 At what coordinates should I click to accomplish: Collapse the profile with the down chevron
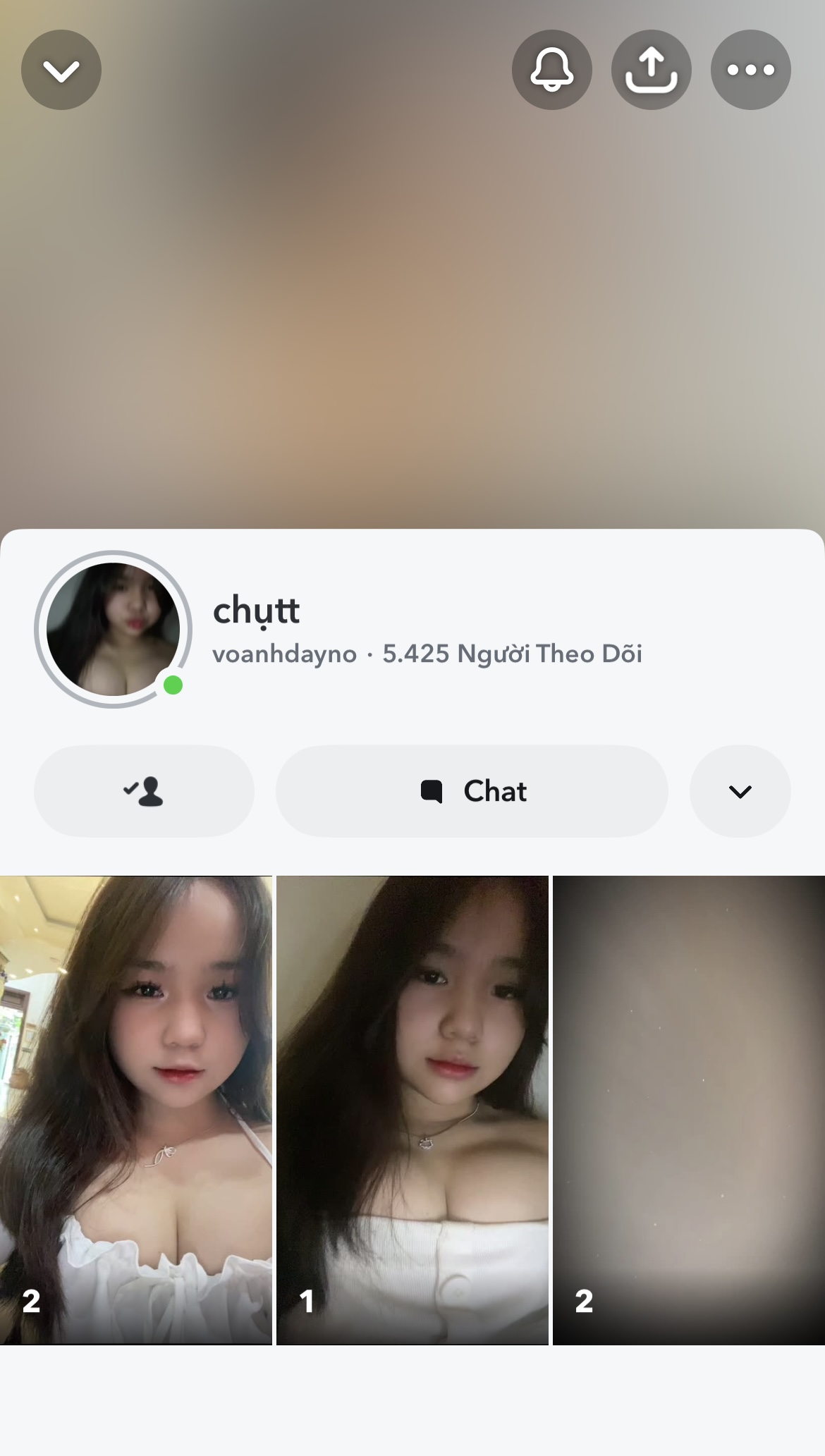click(61, 70)
